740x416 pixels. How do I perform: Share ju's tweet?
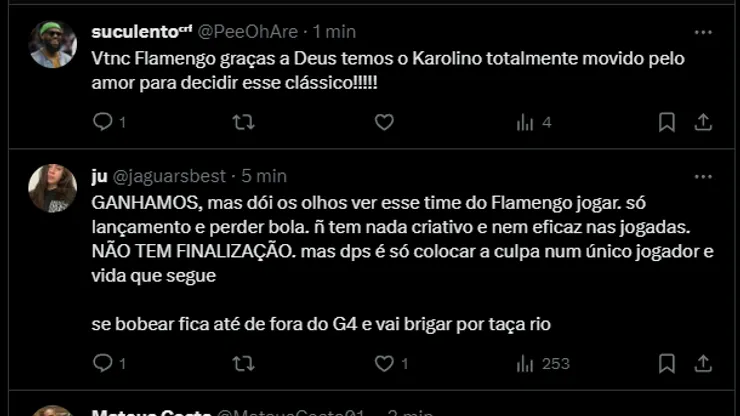tap(703, 363)
